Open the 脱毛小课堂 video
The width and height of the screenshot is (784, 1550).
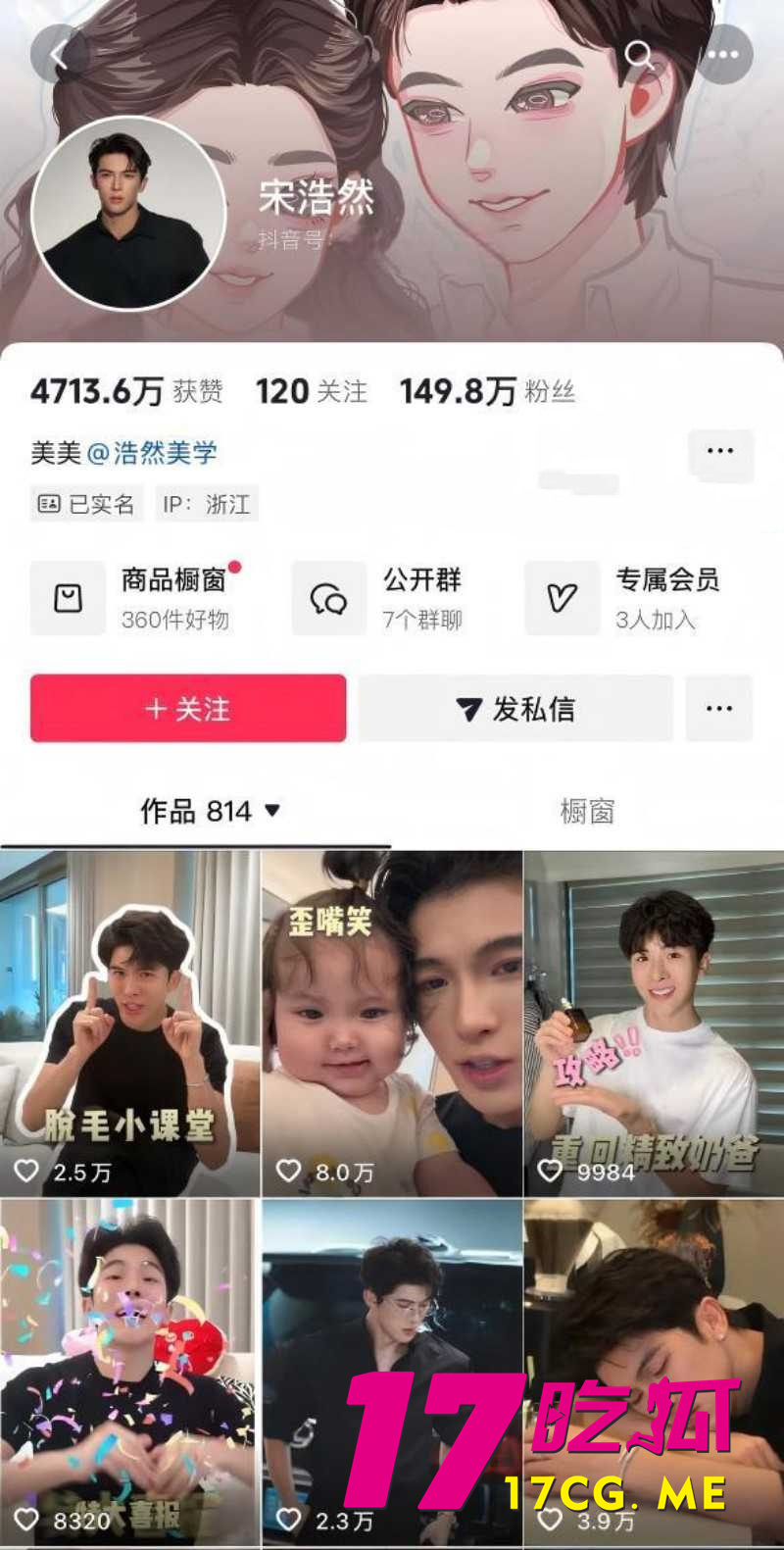(x=129, y=1023)
